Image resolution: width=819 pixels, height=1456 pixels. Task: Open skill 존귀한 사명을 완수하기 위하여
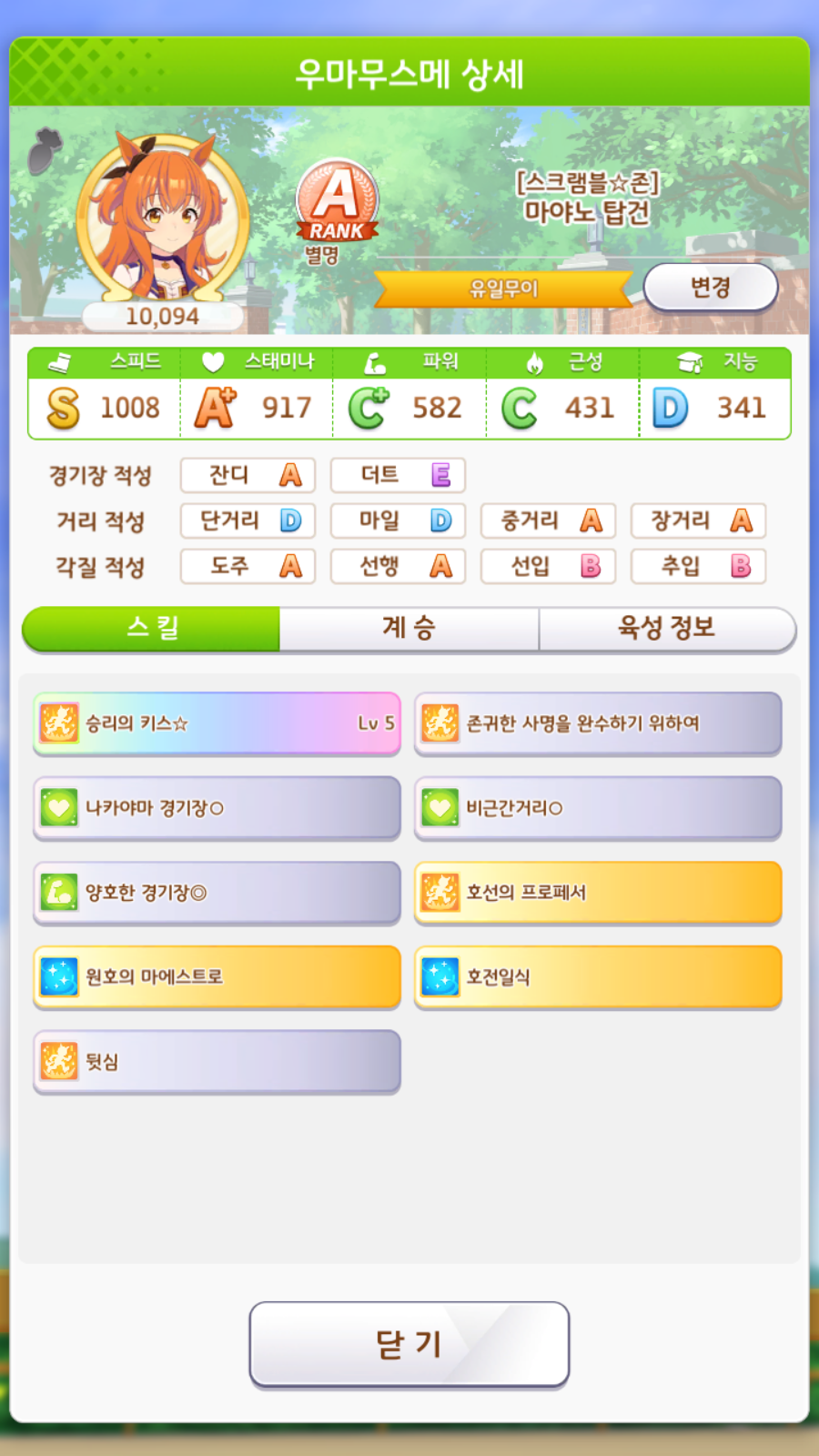[x=598, y=723]
